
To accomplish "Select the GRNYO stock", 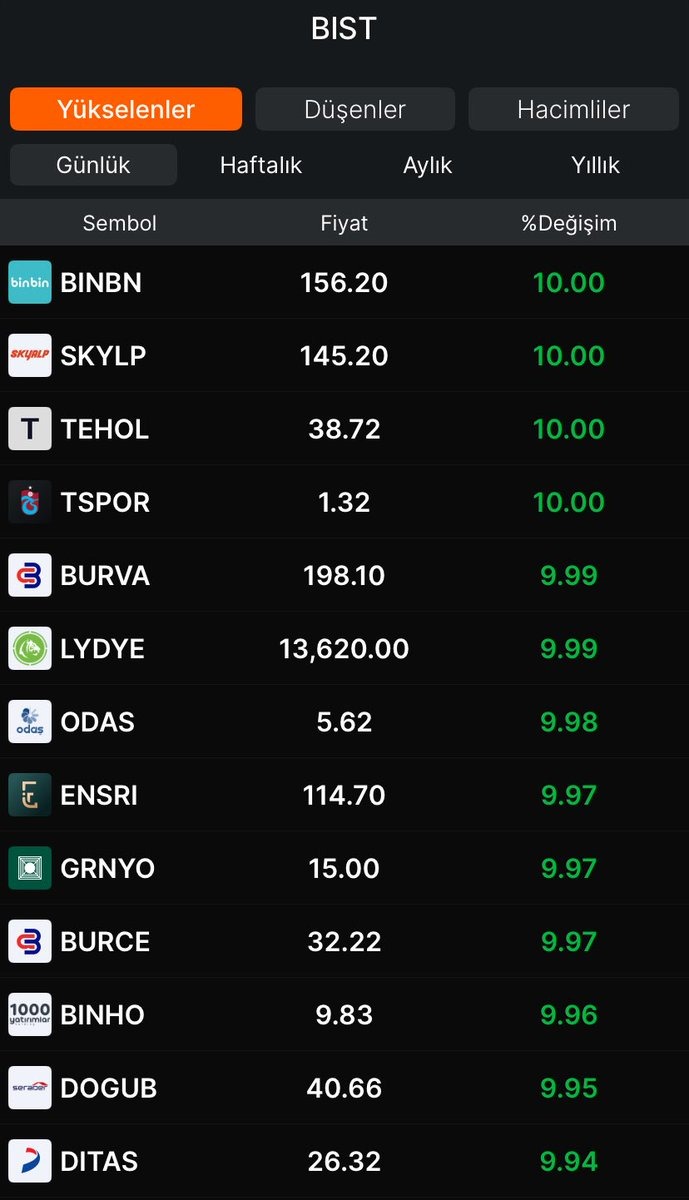I will point(107,868).
